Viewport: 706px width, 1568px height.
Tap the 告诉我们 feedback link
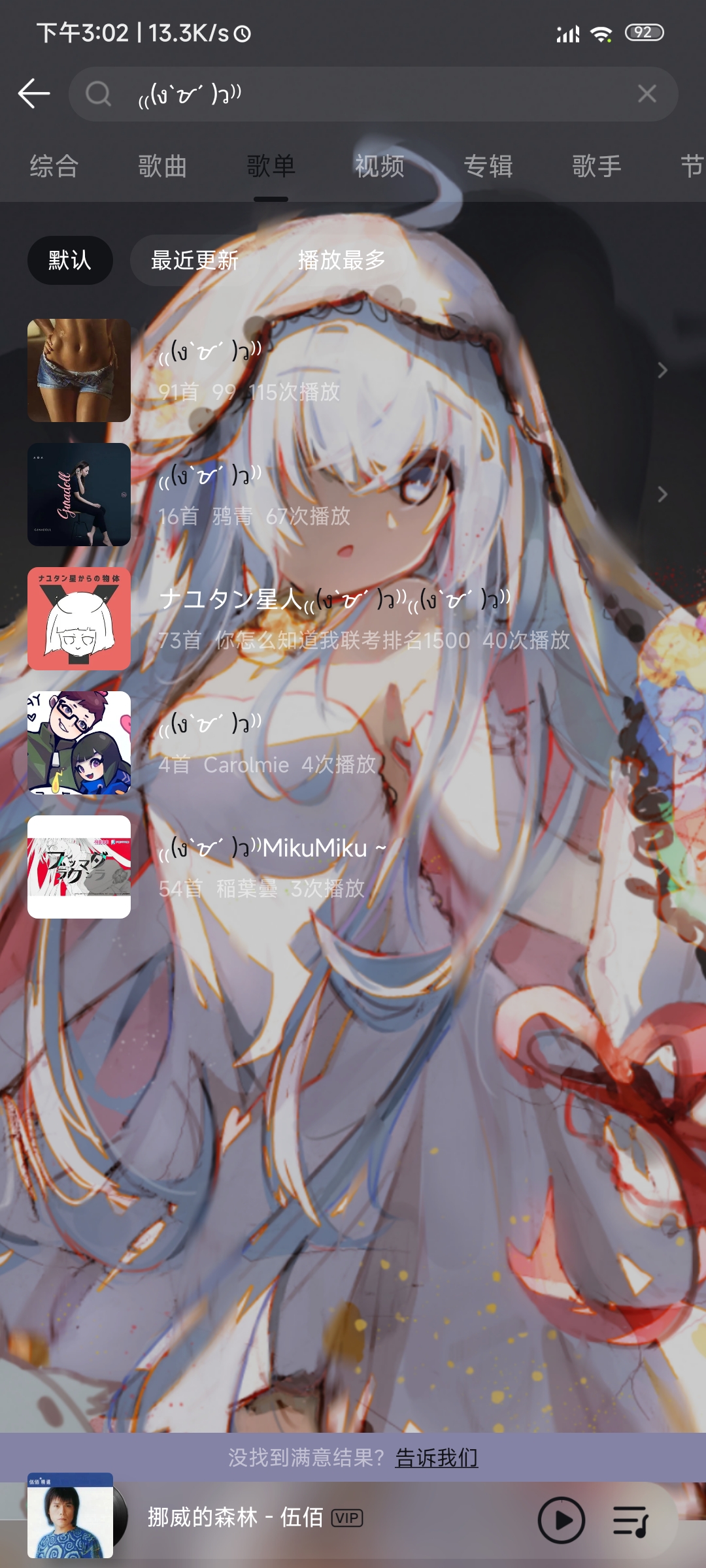point(437,1458)
